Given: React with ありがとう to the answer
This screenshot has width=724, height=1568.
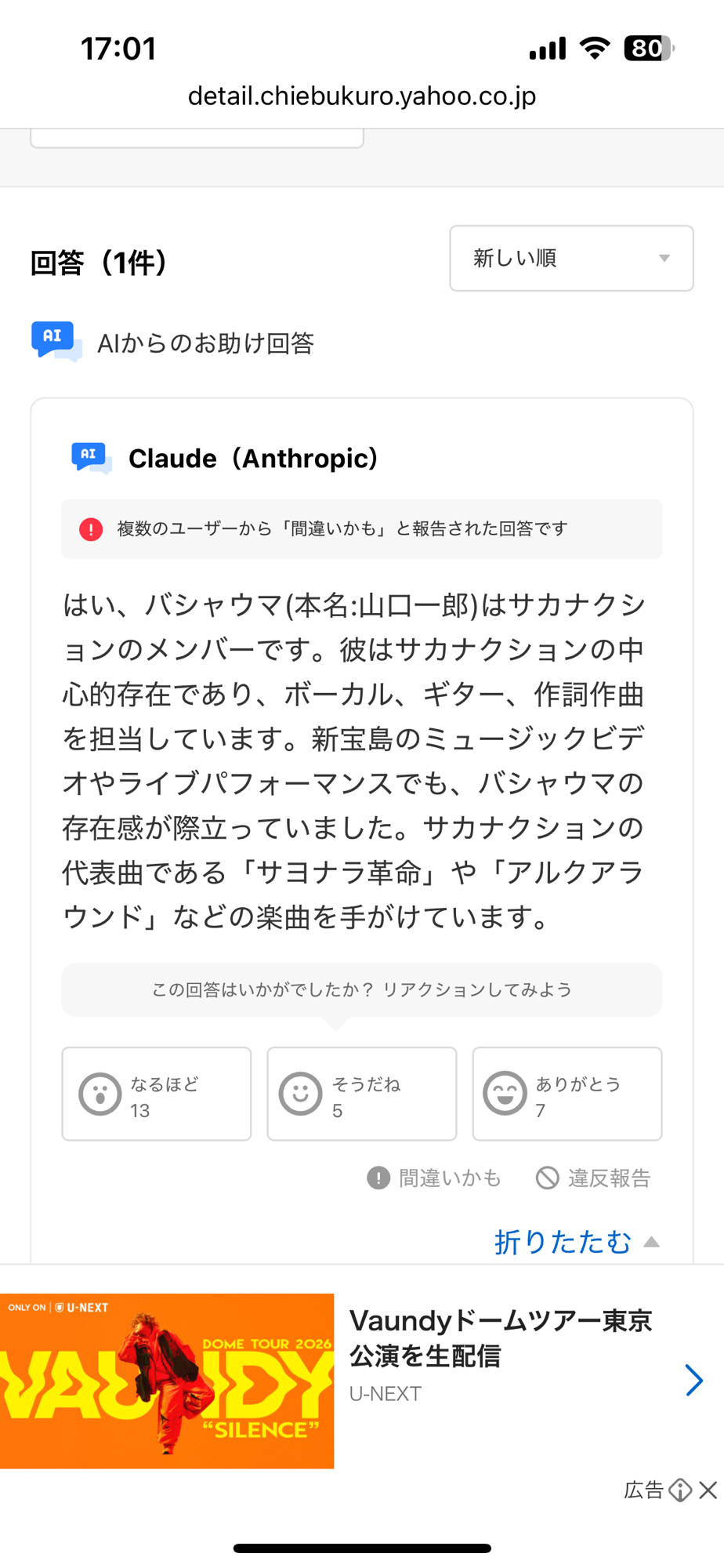Looking at the screenshot, I should click(567, 1094).
